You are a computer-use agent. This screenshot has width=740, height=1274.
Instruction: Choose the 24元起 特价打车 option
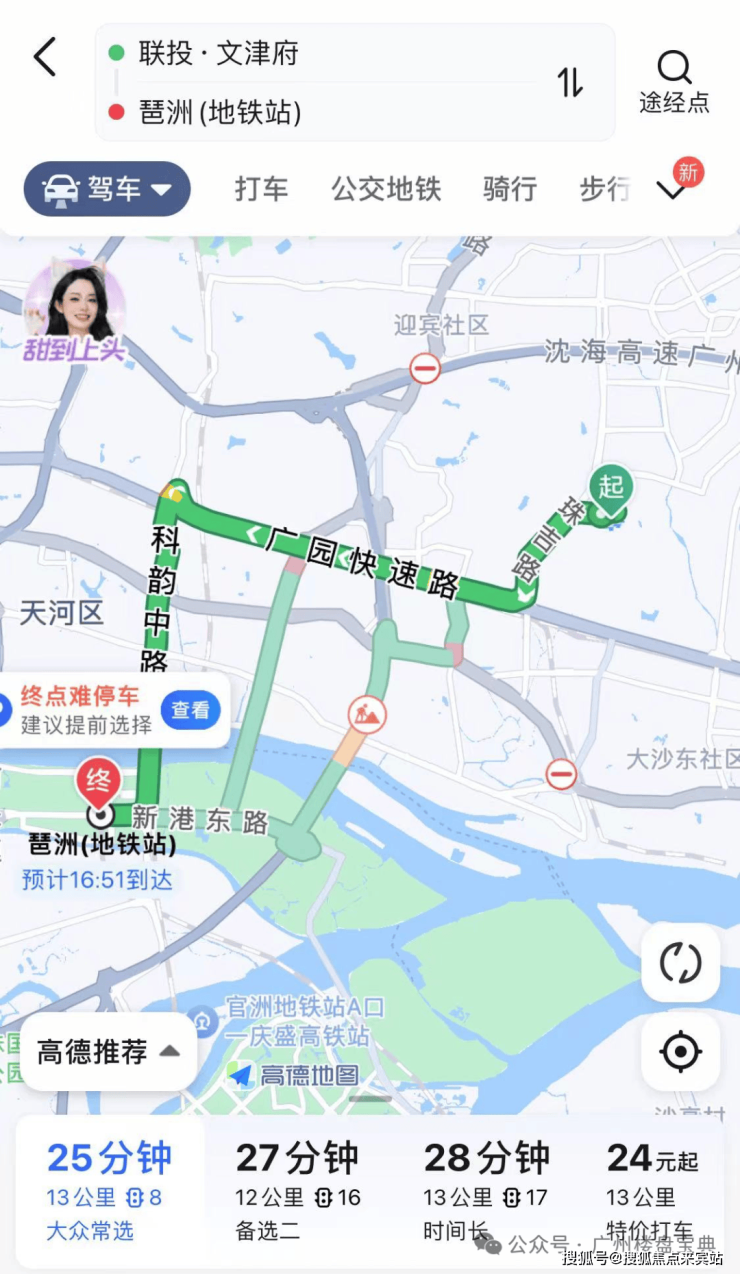655,1190
